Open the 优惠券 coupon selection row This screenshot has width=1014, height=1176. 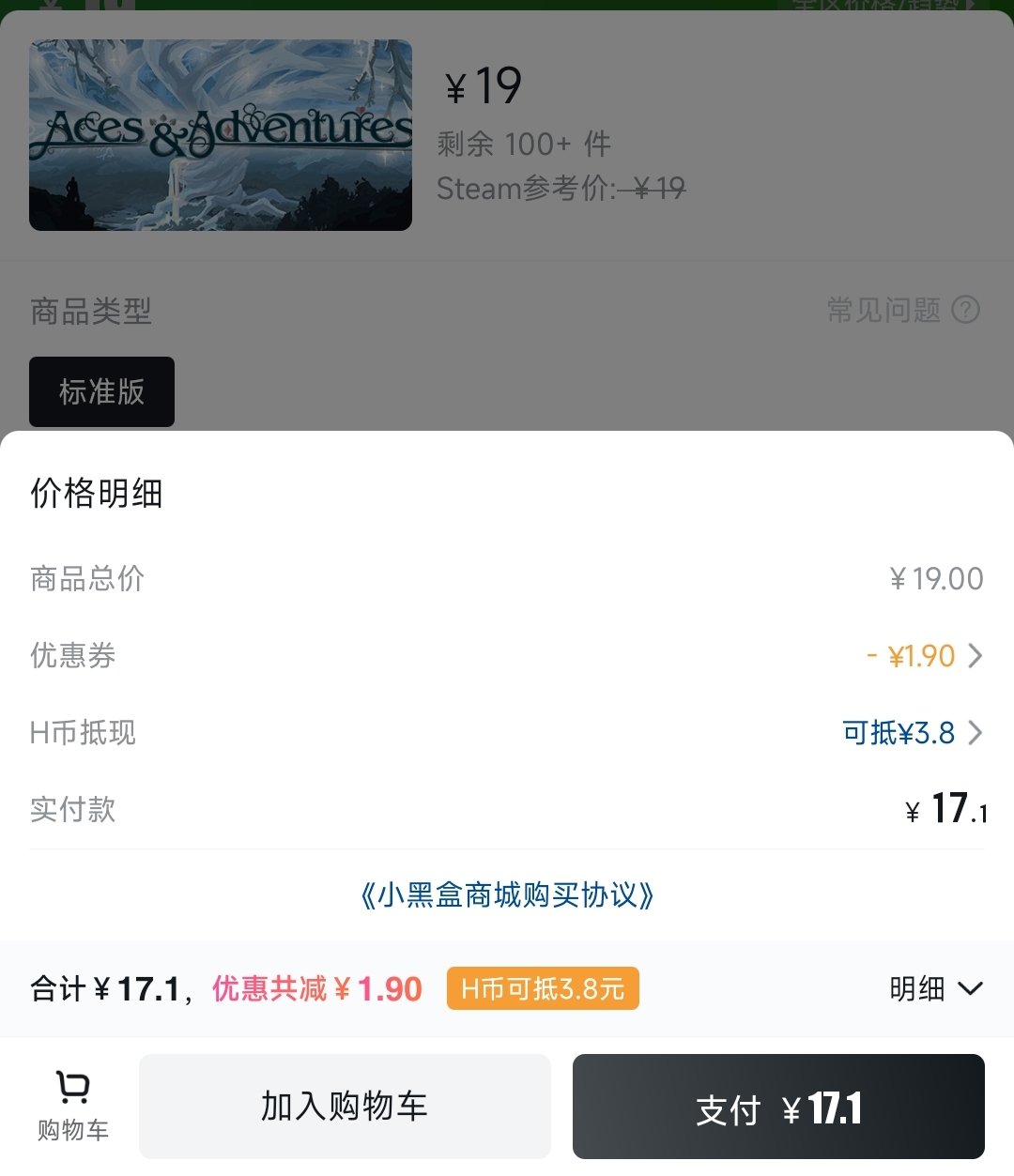tap(924, 655)
